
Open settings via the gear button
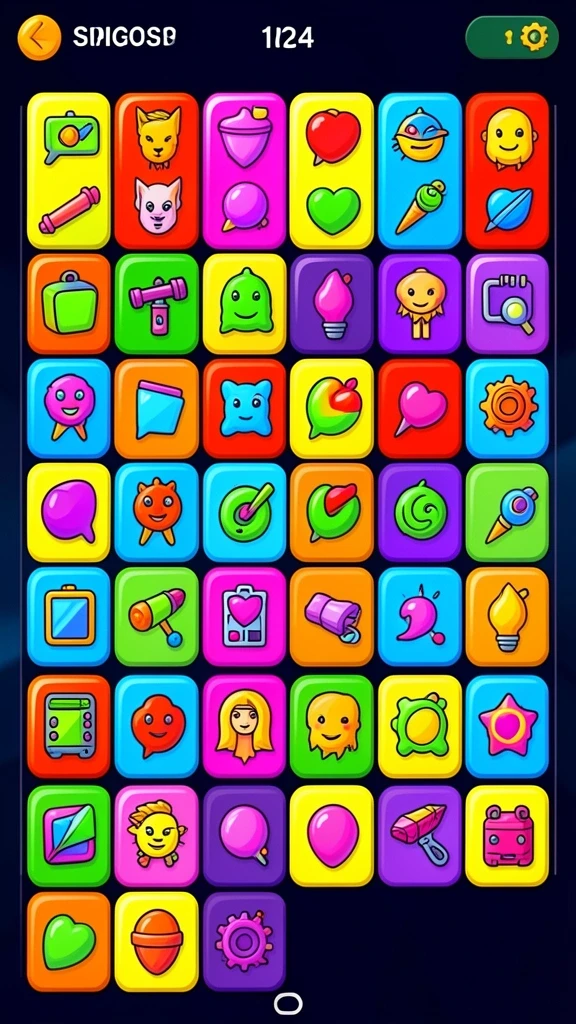tap(534, 37)
